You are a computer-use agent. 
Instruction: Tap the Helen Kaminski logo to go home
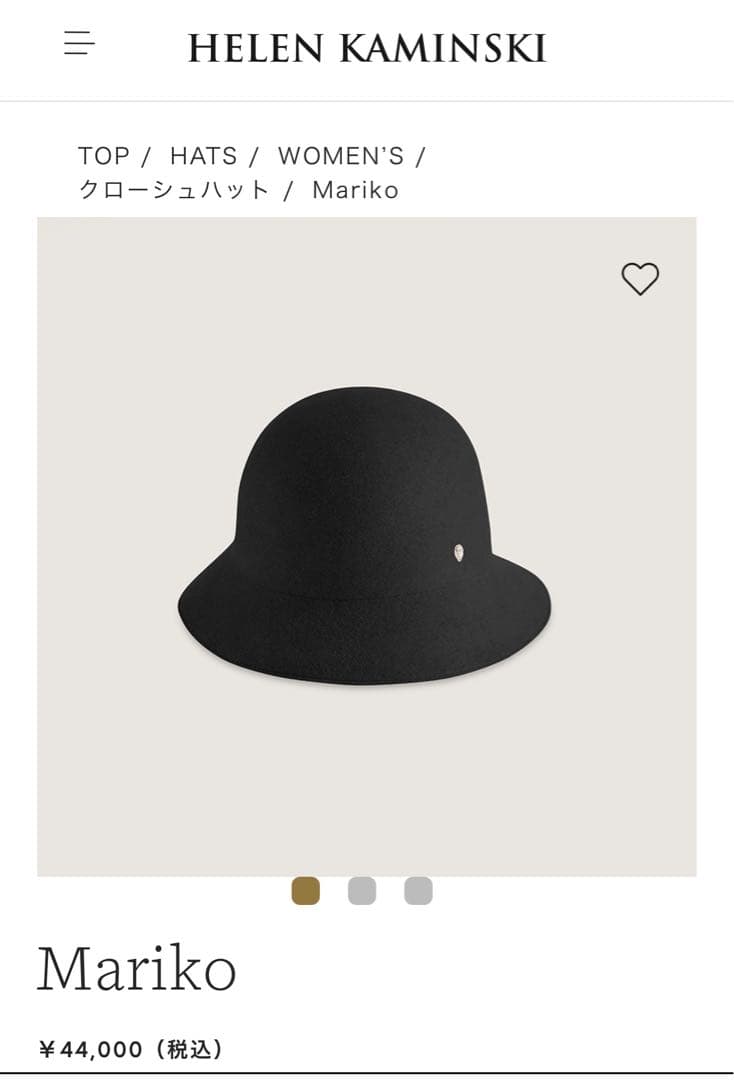click(x=367, y=47)
